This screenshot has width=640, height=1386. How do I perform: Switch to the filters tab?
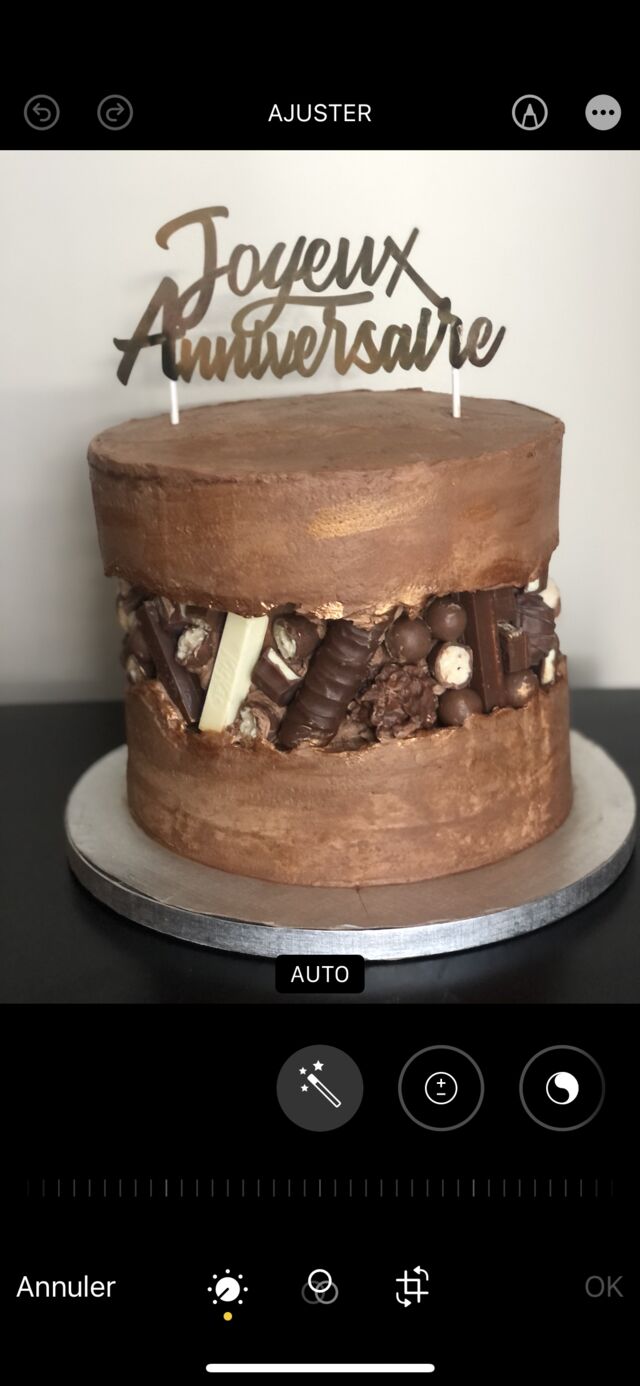pos(320,1287)
